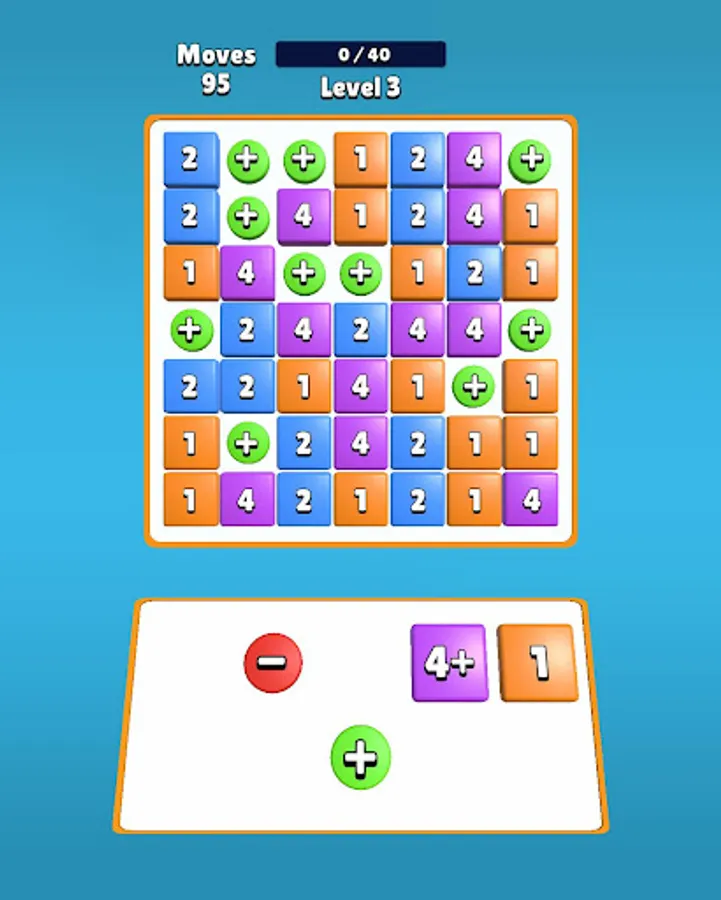Tap the purple 4 in the bottom-right grid corner
This screenshot has height=900, width=721.
point(531,500)
